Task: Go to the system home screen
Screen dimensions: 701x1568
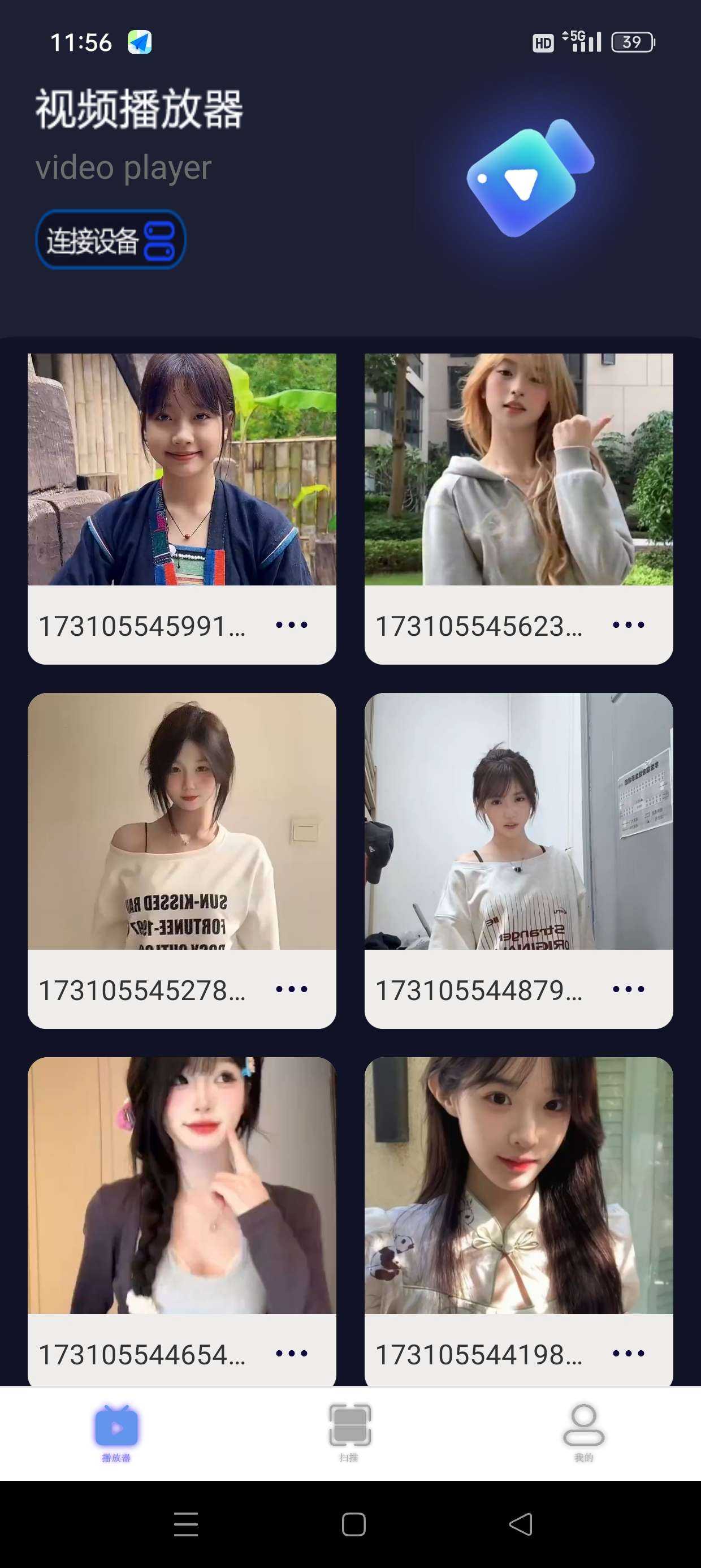Action: click(353, 1524)
